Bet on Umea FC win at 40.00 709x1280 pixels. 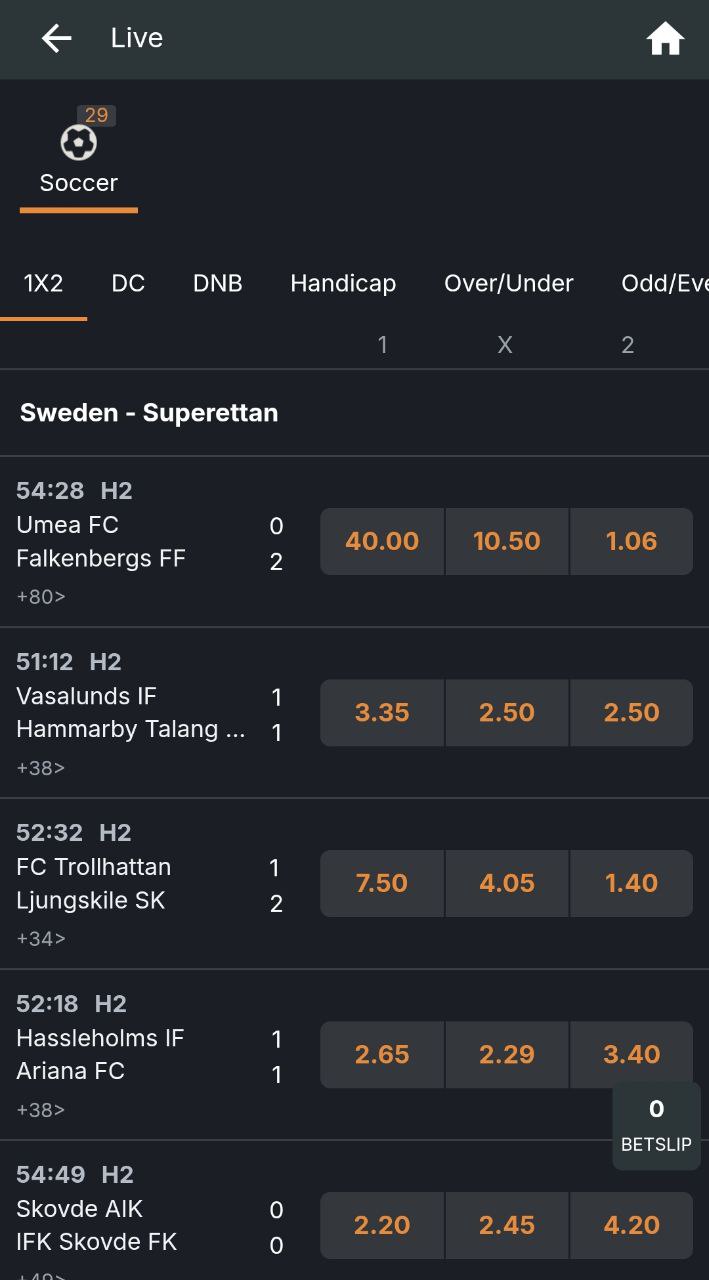[x=382, y=541]
